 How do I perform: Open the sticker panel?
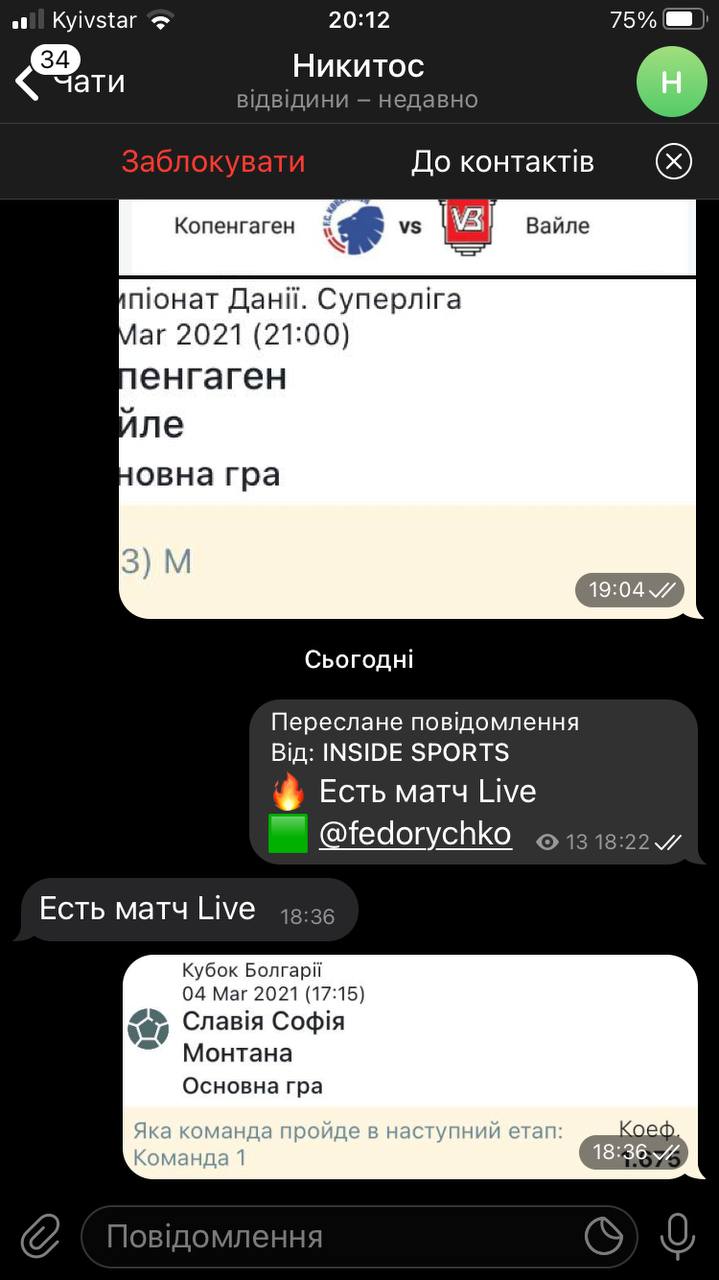click(603, 1237)
